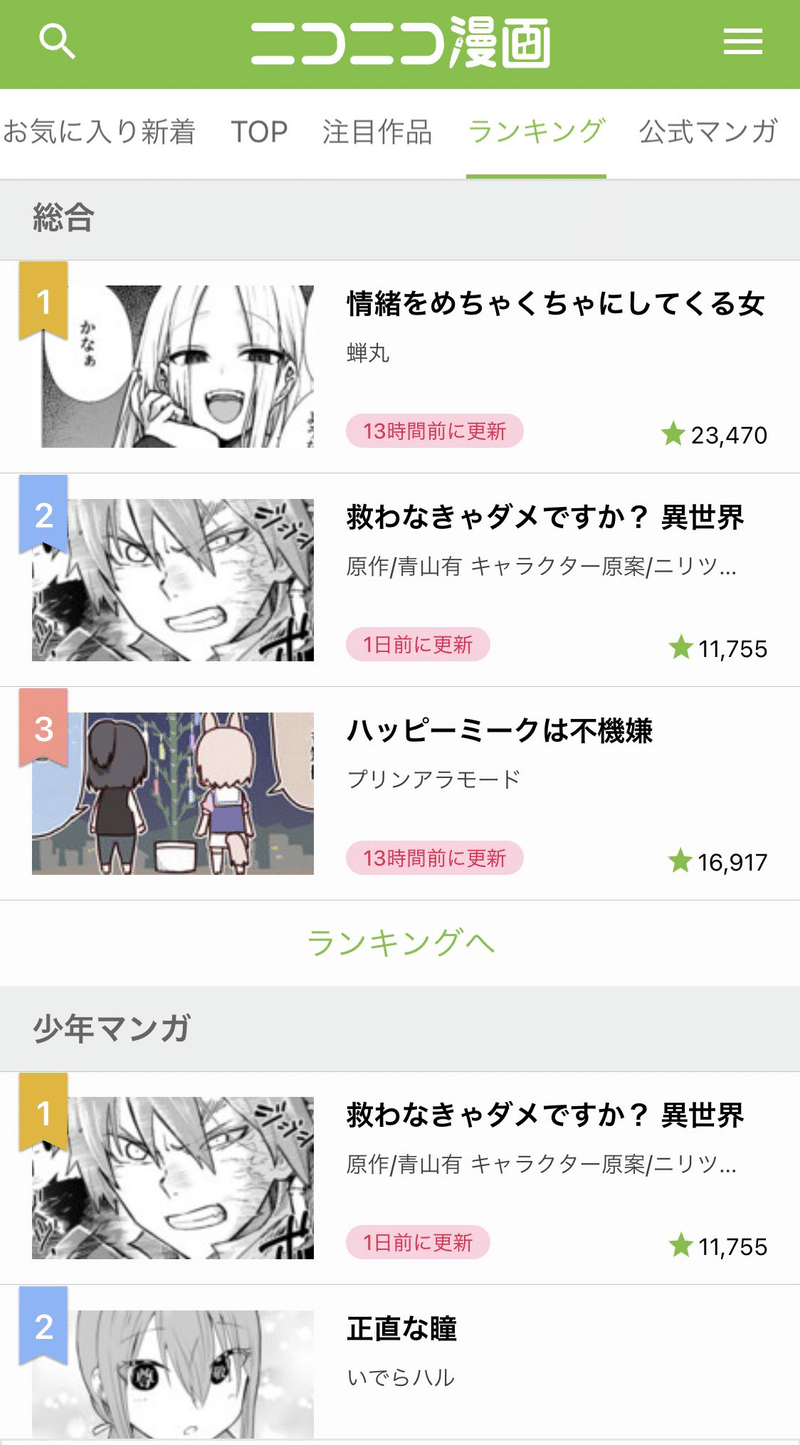Switch to the 公式マンガ tab

click(x=708, y=132)
